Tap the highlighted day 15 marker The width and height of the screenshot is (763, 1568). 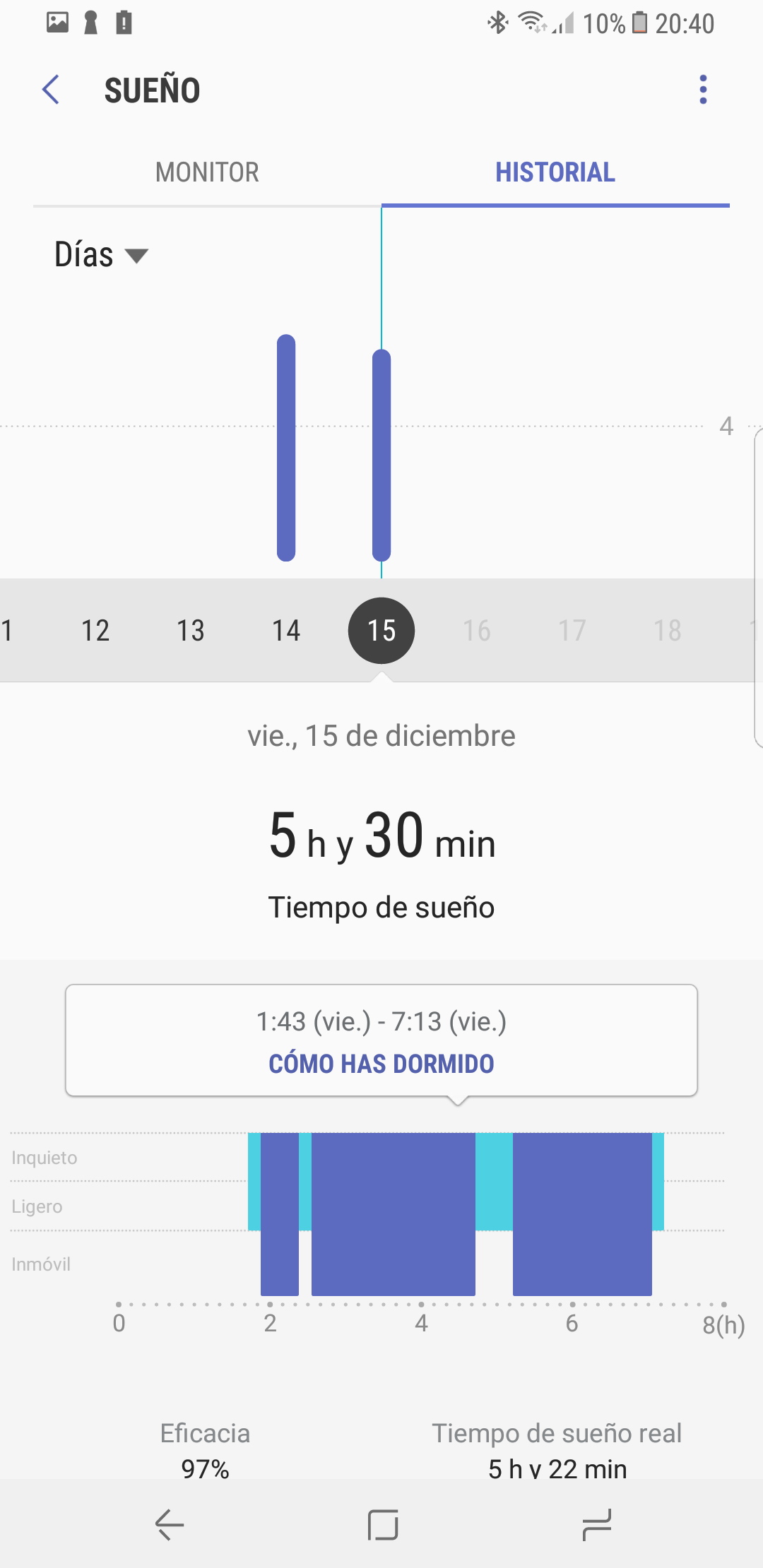pyautogui.click(x=381, y=630)
